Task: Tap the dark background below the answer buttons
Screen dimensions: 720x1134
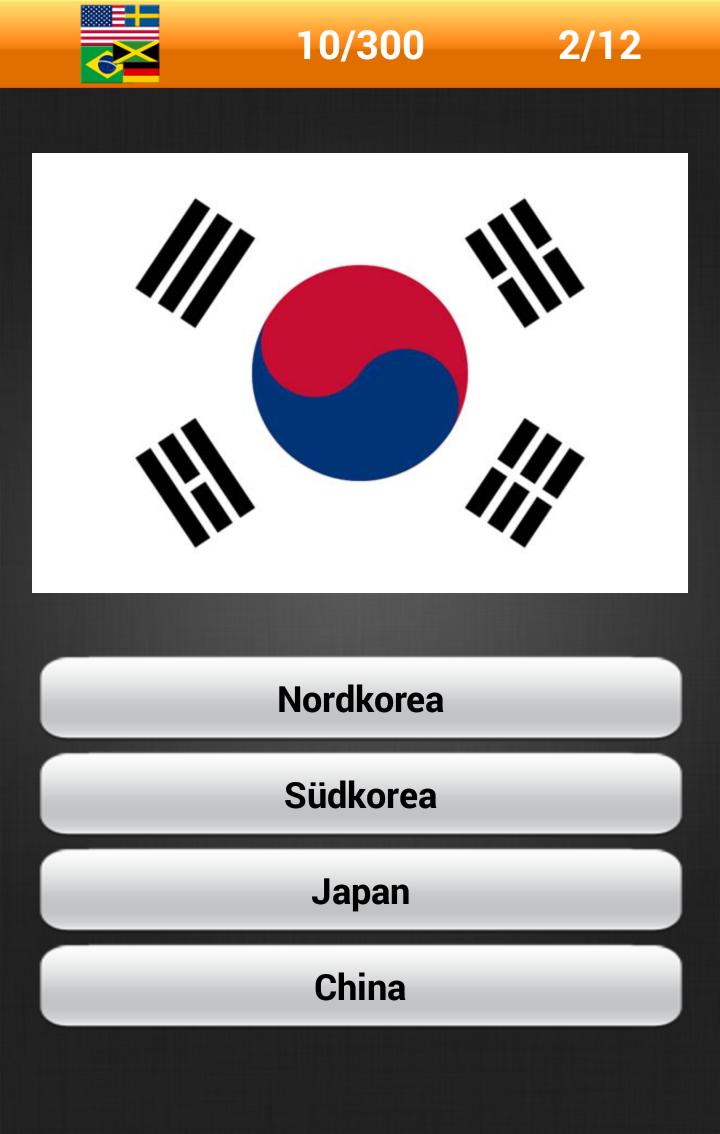Action: 360,1080
